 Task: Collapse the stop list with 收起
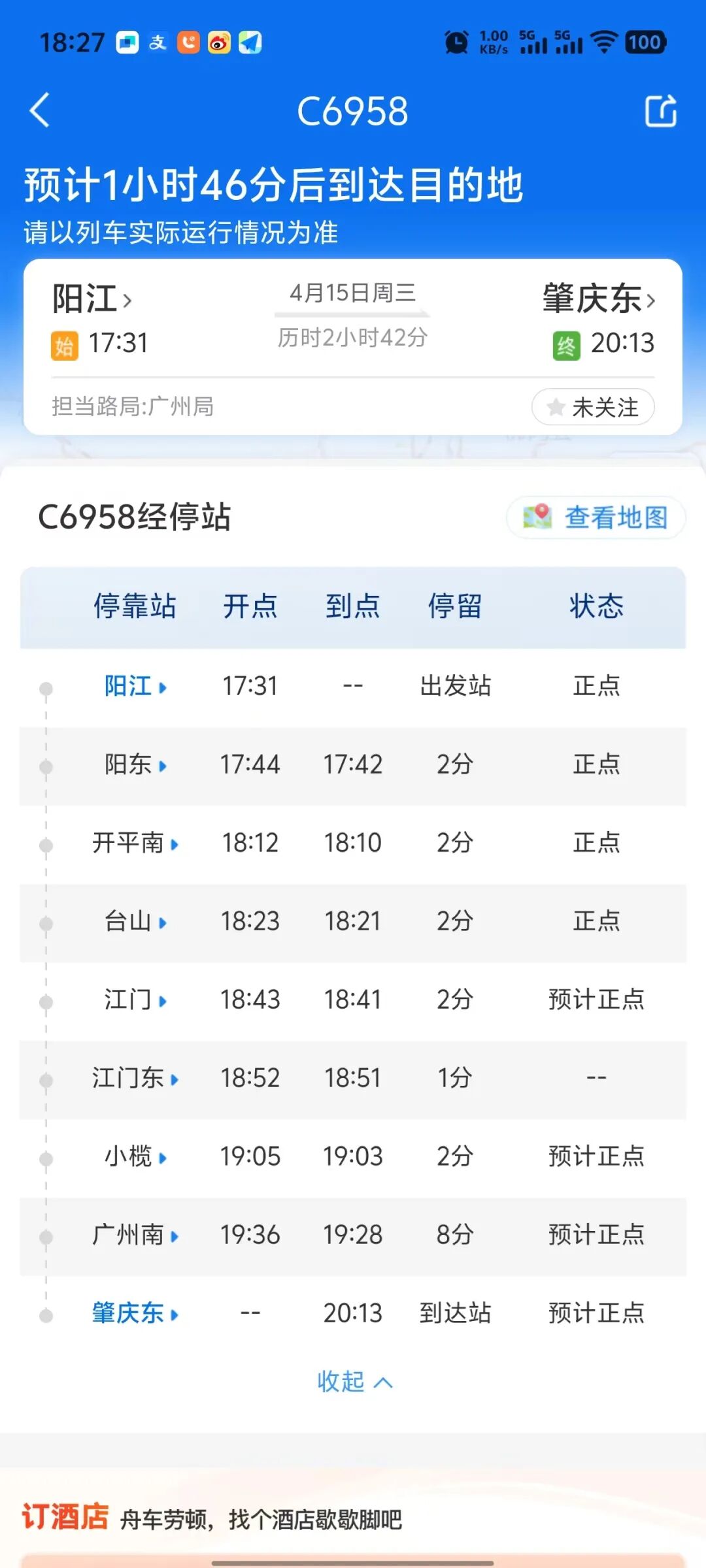pos(354,1382)
